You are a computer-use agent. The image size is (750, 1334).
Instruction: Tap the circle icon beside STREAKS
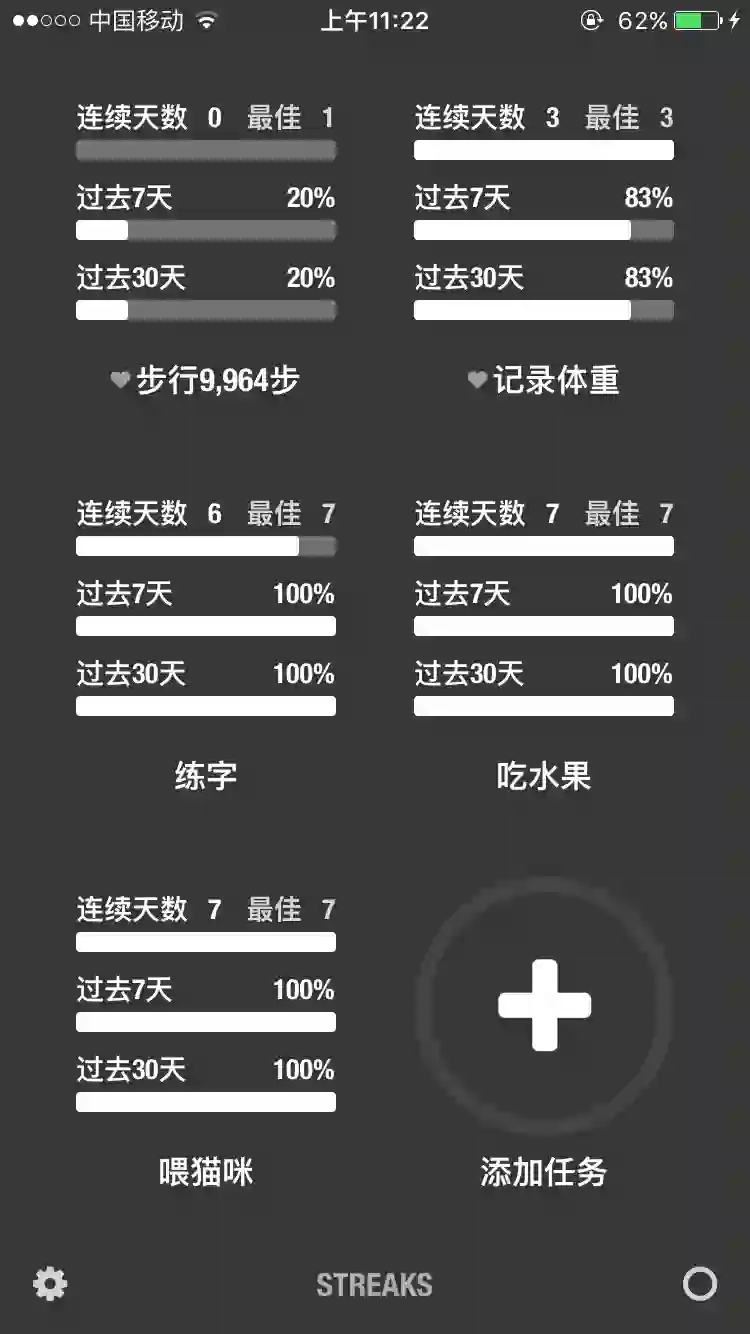point(699,1283)
